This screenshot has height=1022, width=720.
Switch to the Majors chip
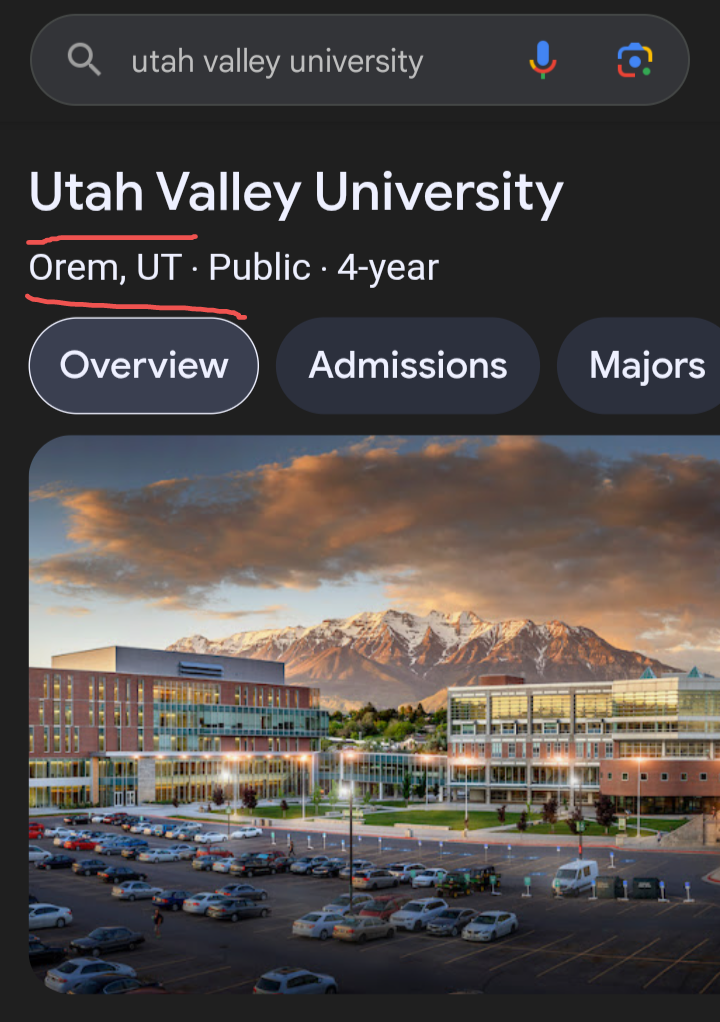tap(646, 366)
